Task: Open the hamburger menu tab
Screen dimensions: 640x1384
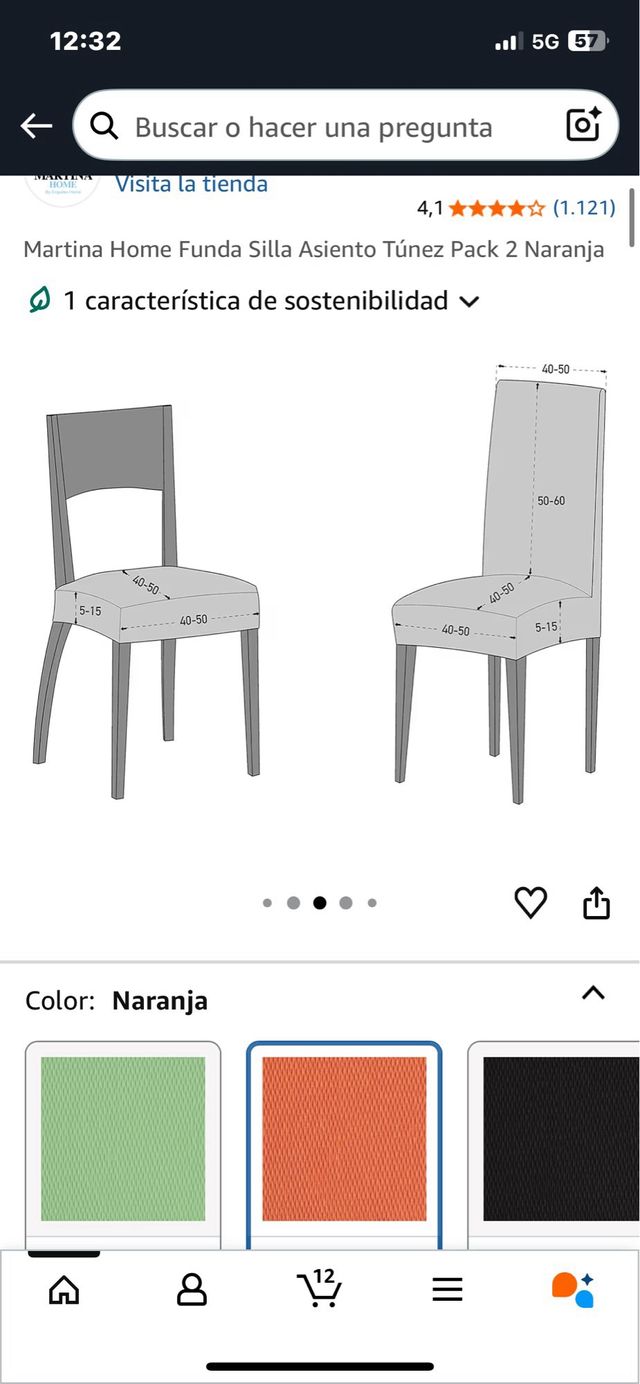Action: click(447, 1290)
